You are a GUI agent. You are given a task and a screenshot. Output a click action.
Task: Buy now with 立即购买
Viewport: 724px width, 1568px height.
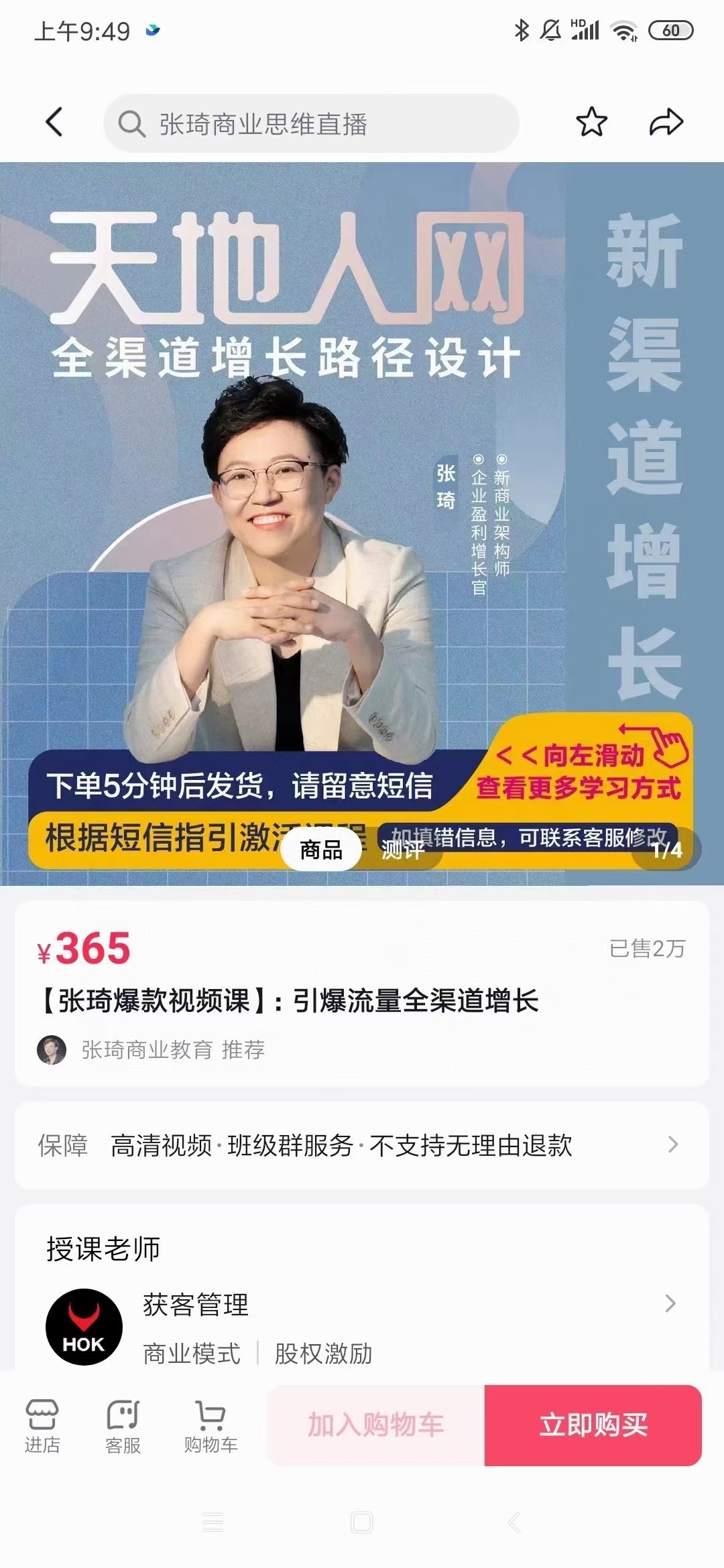593,1425
